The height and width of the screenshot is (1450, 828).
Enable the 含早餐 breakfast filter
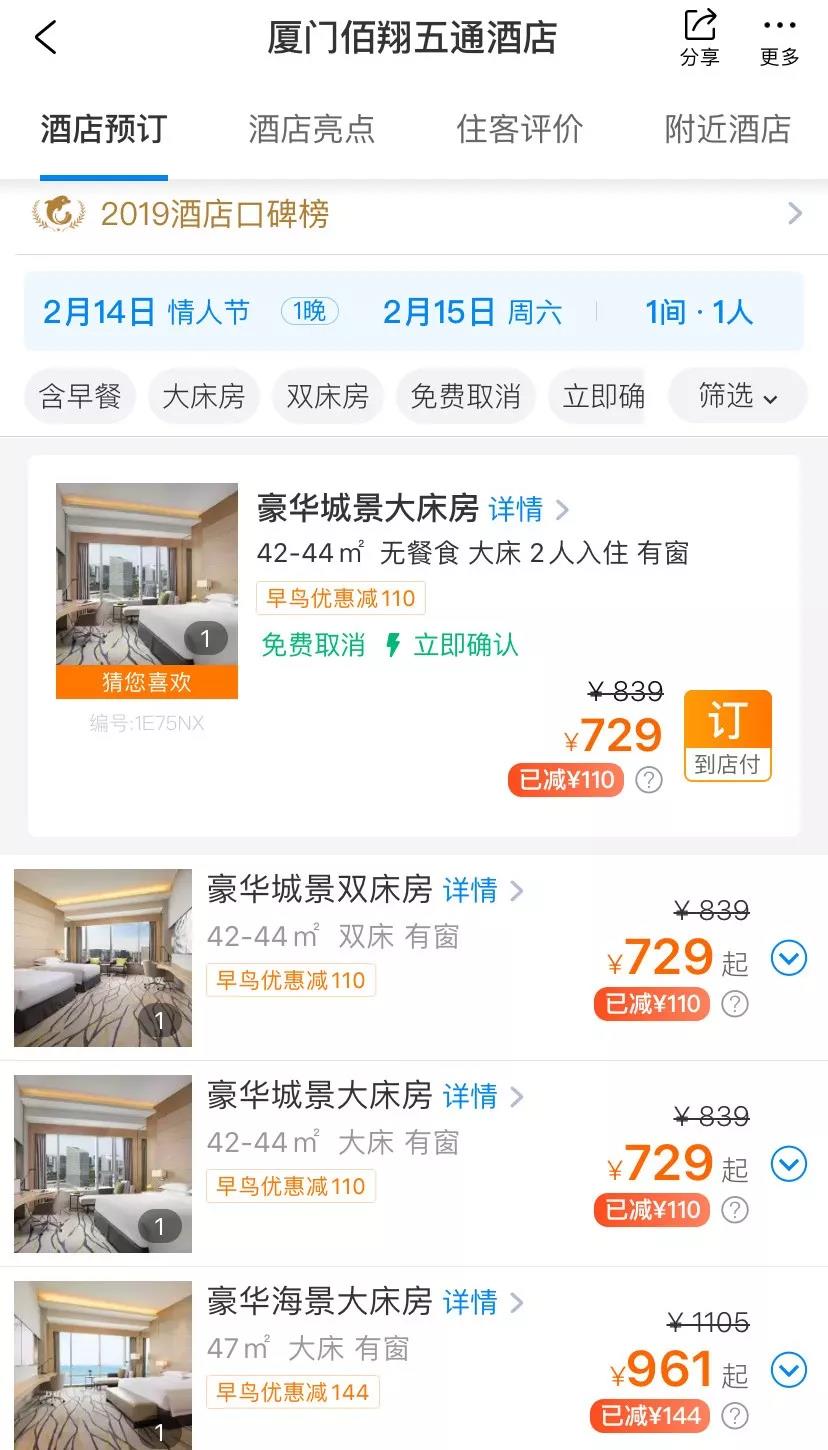click(x=79, y=396)
